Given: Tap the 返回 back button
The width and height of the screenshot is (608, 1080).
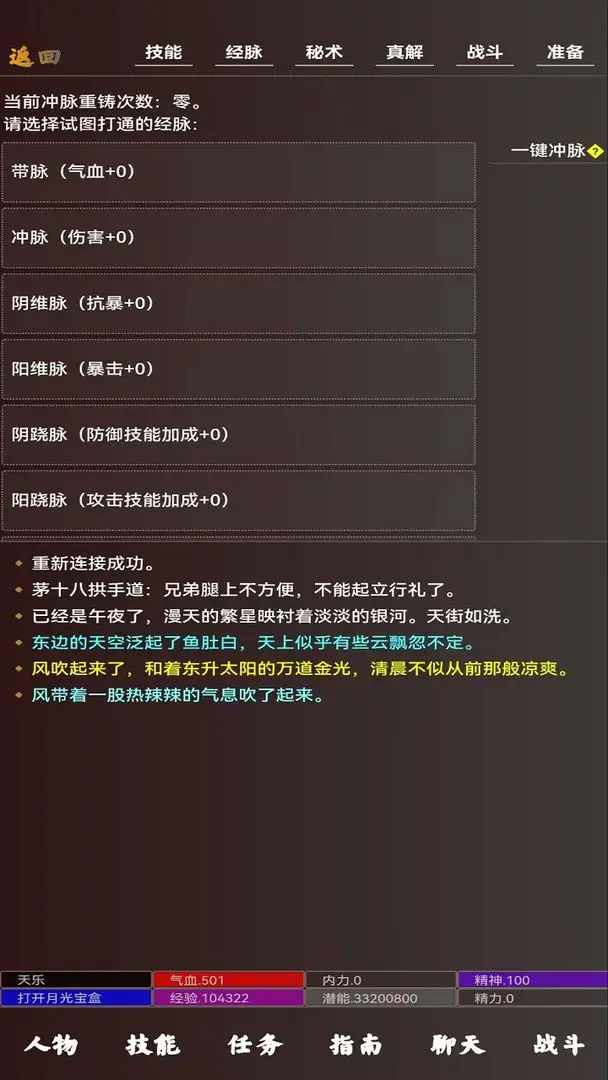Looking at the screenshot, I should click(x=34, y=56).
